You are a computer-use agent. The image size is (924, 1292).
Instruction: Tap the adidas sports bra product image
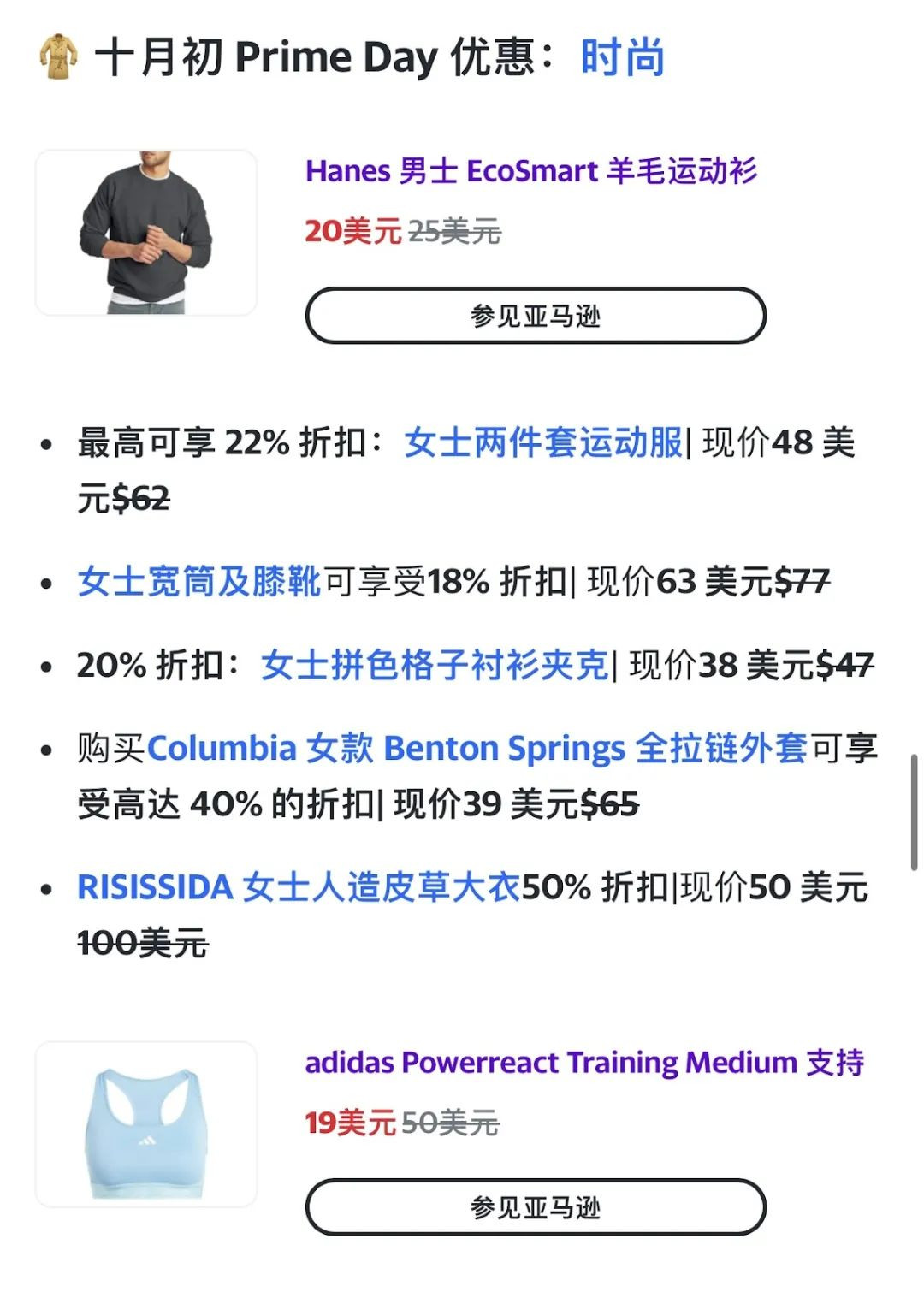click(146, 1124)
